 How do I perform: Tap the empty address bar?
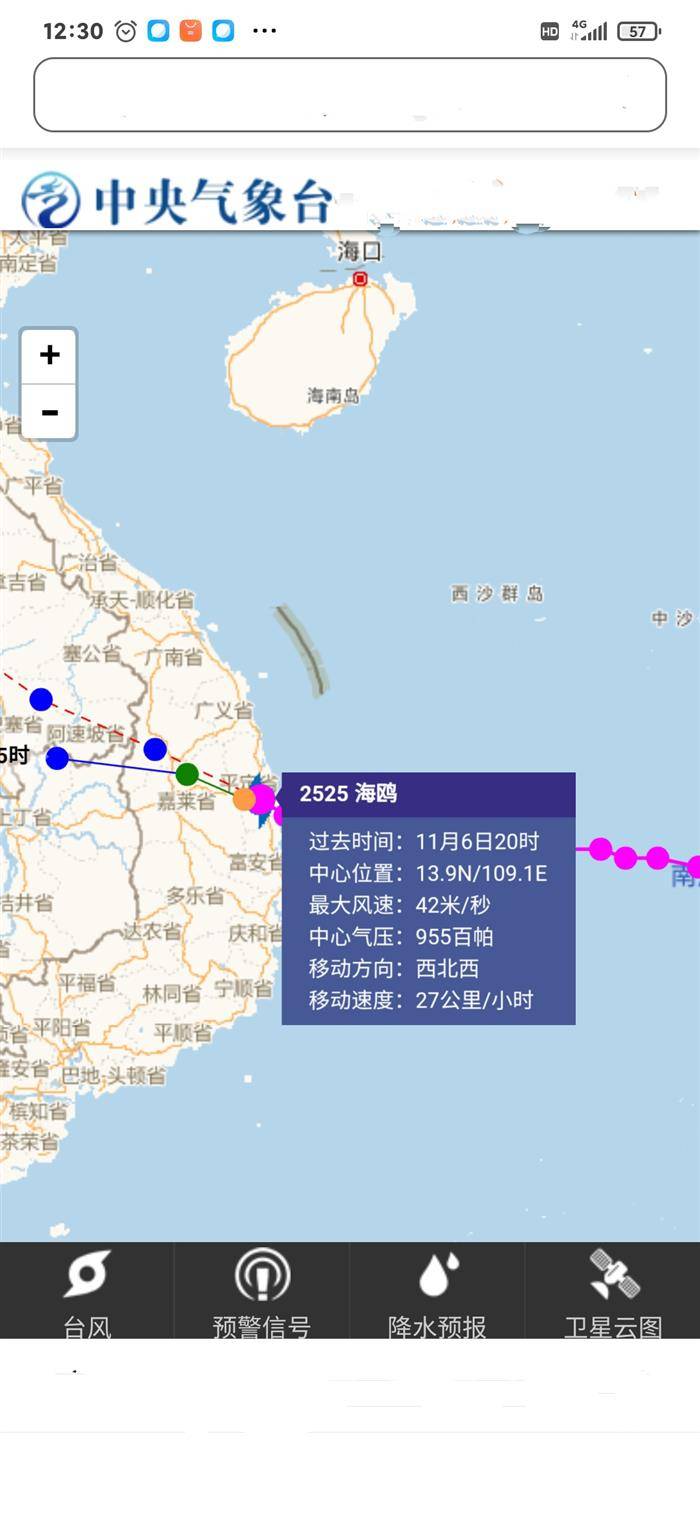[350, 95]
